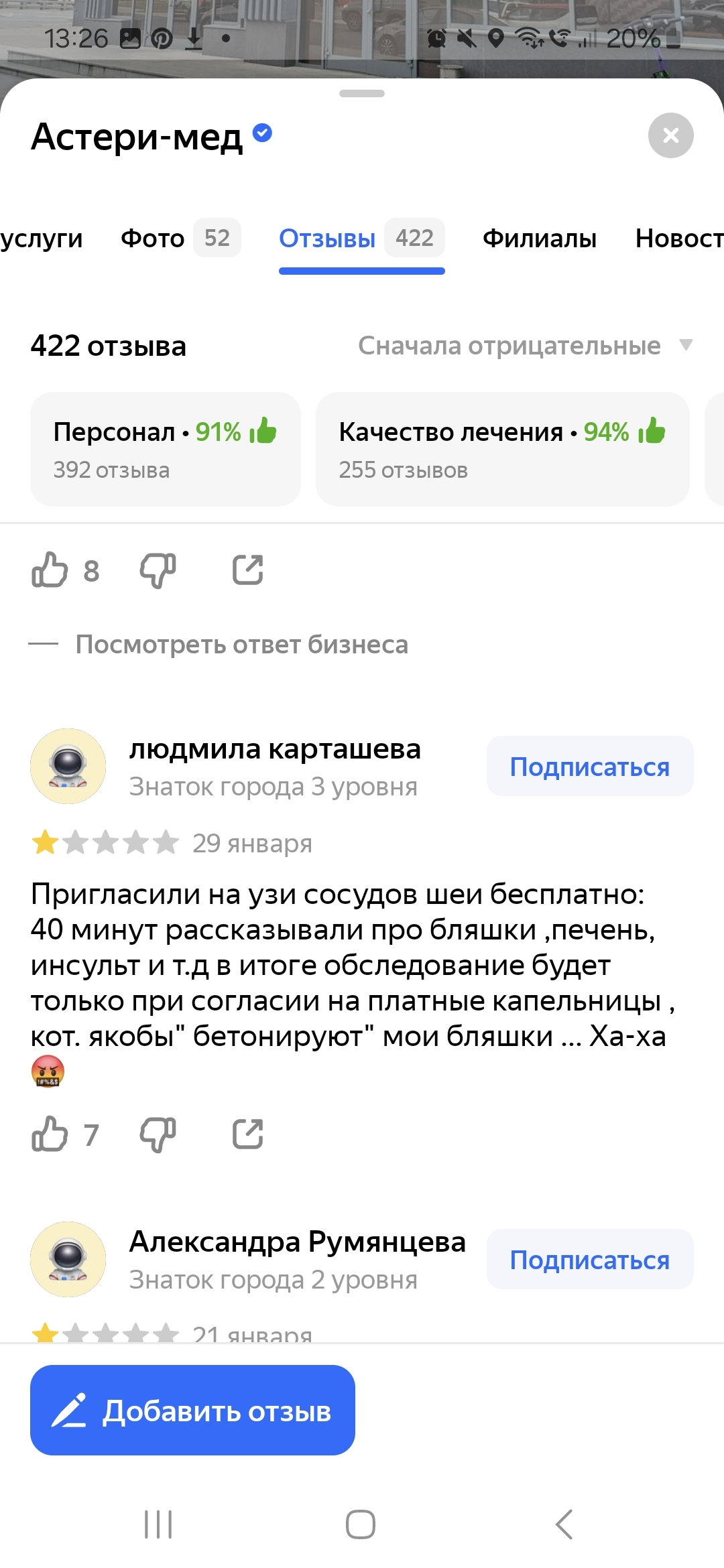Subscribe to Александра Румянцева
The height and width of the screenshot is (1568, 724).
coord(589,1260)
